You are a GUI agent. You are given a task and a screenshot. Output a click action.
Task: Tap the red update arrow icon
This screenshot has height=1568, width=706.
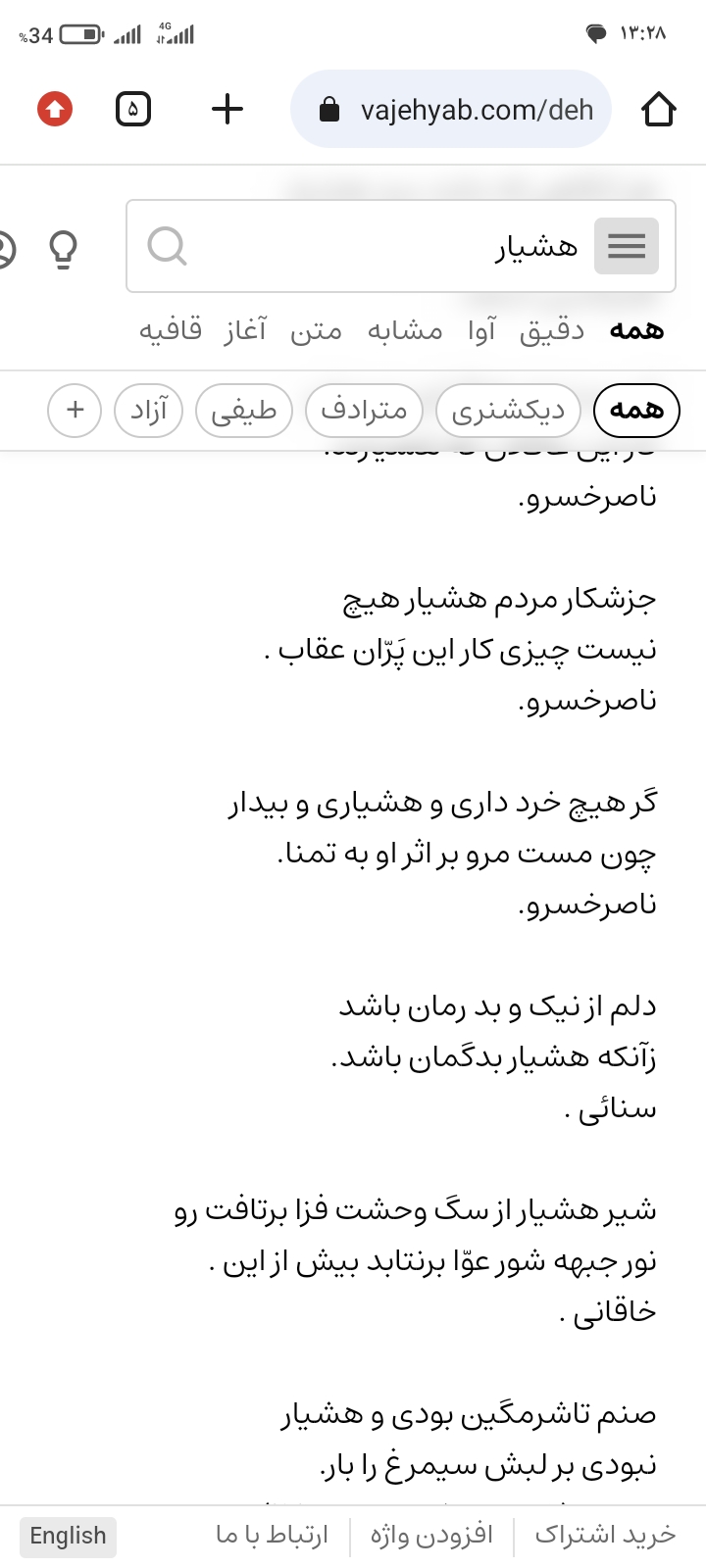pyautogui.click(x=55, y=109)
